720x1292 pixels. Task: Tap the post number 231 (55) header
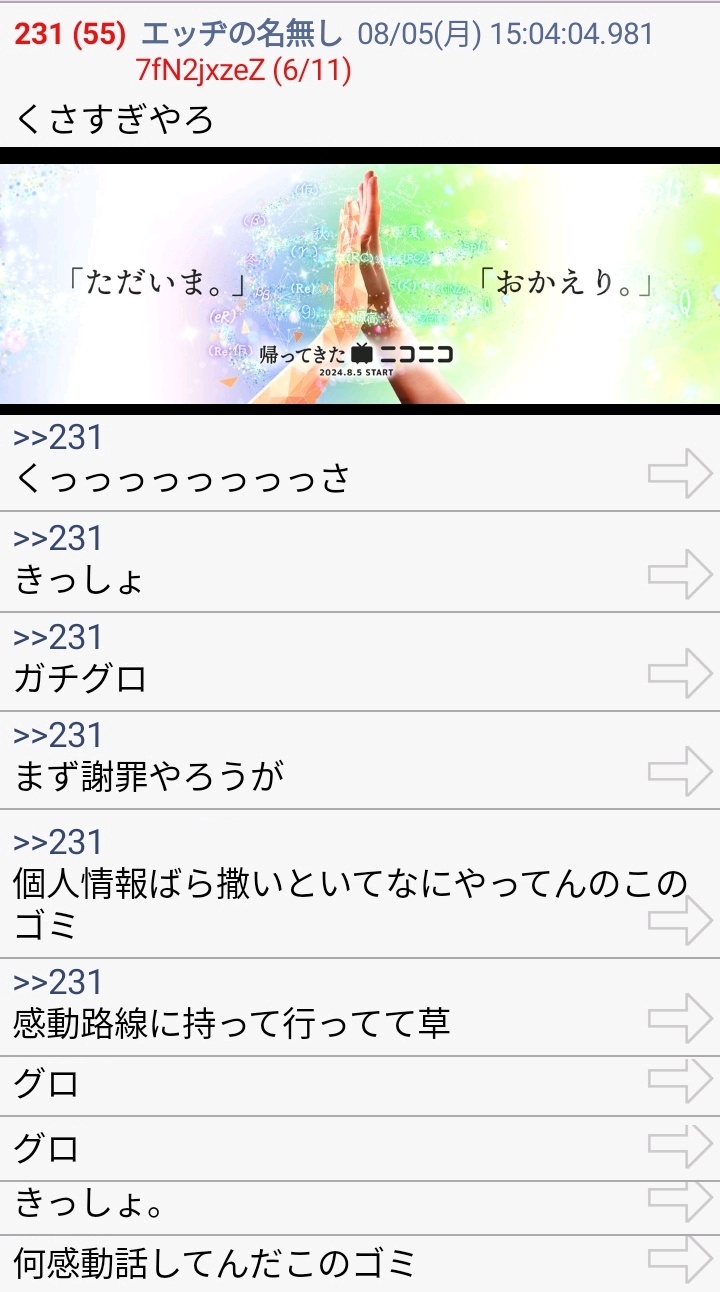[x=70, y=34]
